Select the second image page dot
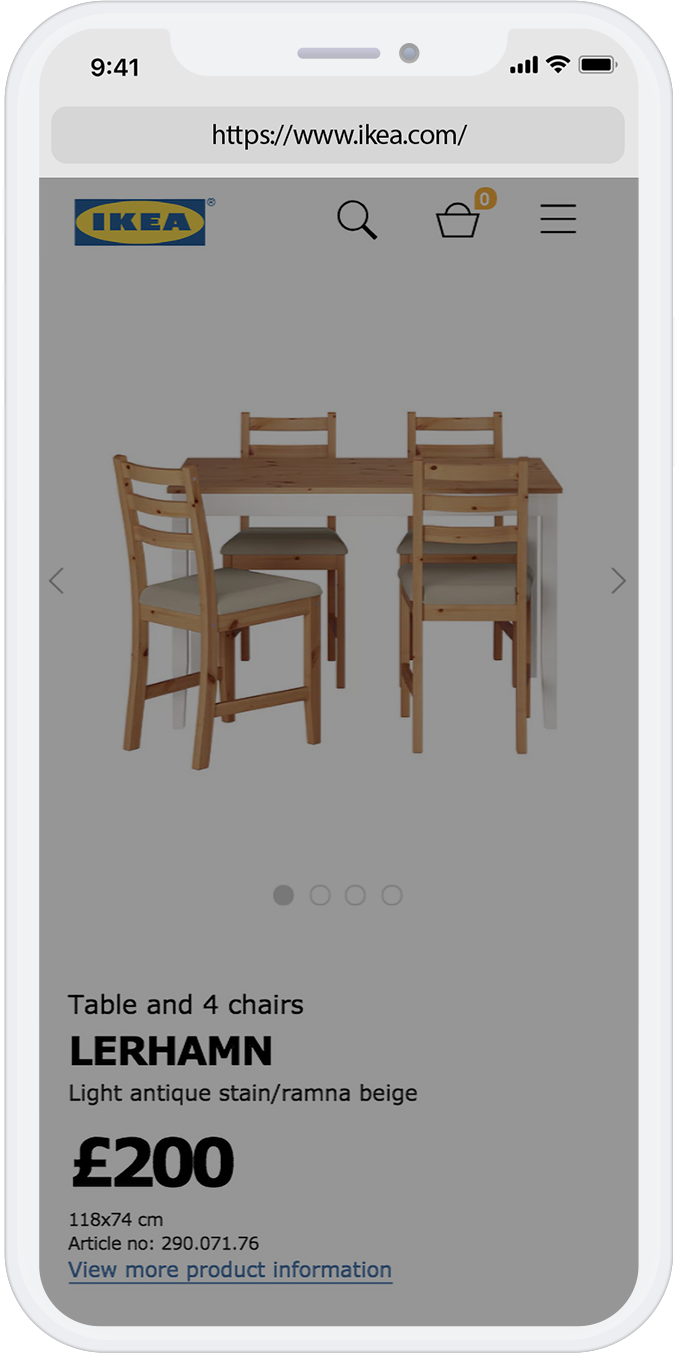 coord(320,895)
